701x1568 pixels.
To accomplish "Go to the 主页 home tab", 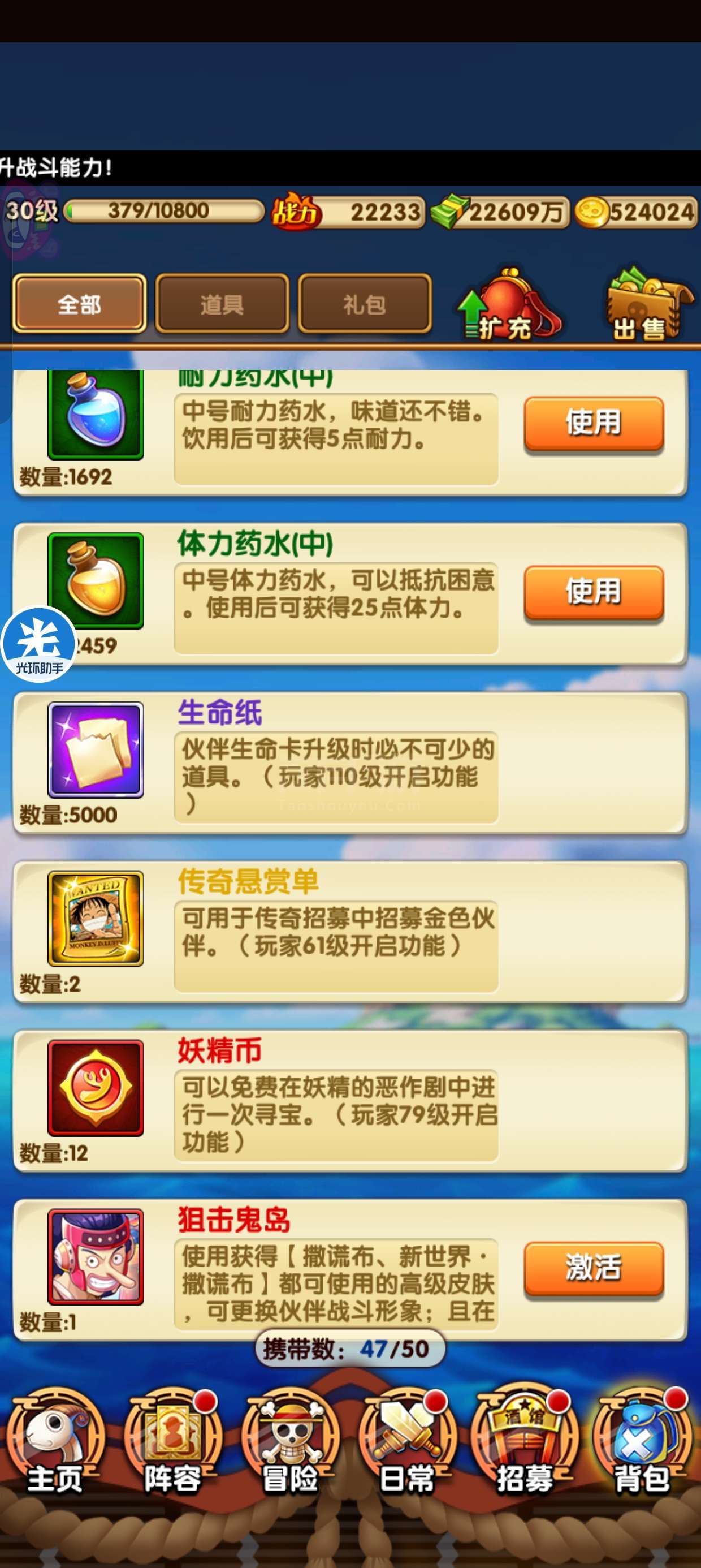I will 55,1444.
